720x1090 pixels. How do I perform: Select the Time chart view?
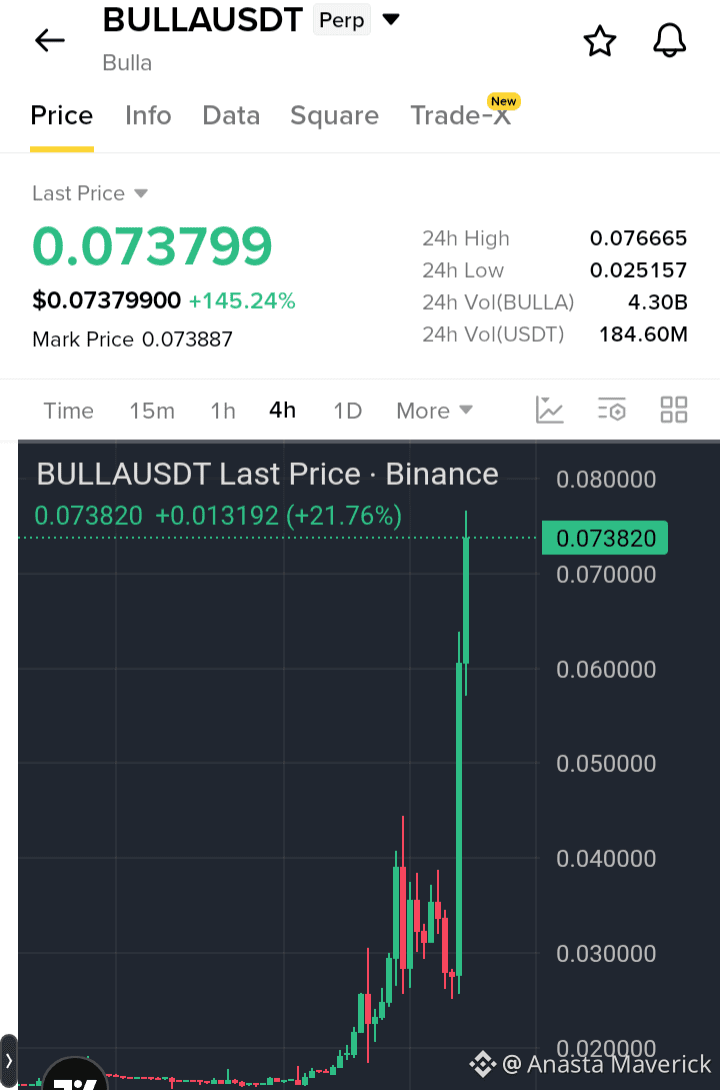[x=68, y=411]
